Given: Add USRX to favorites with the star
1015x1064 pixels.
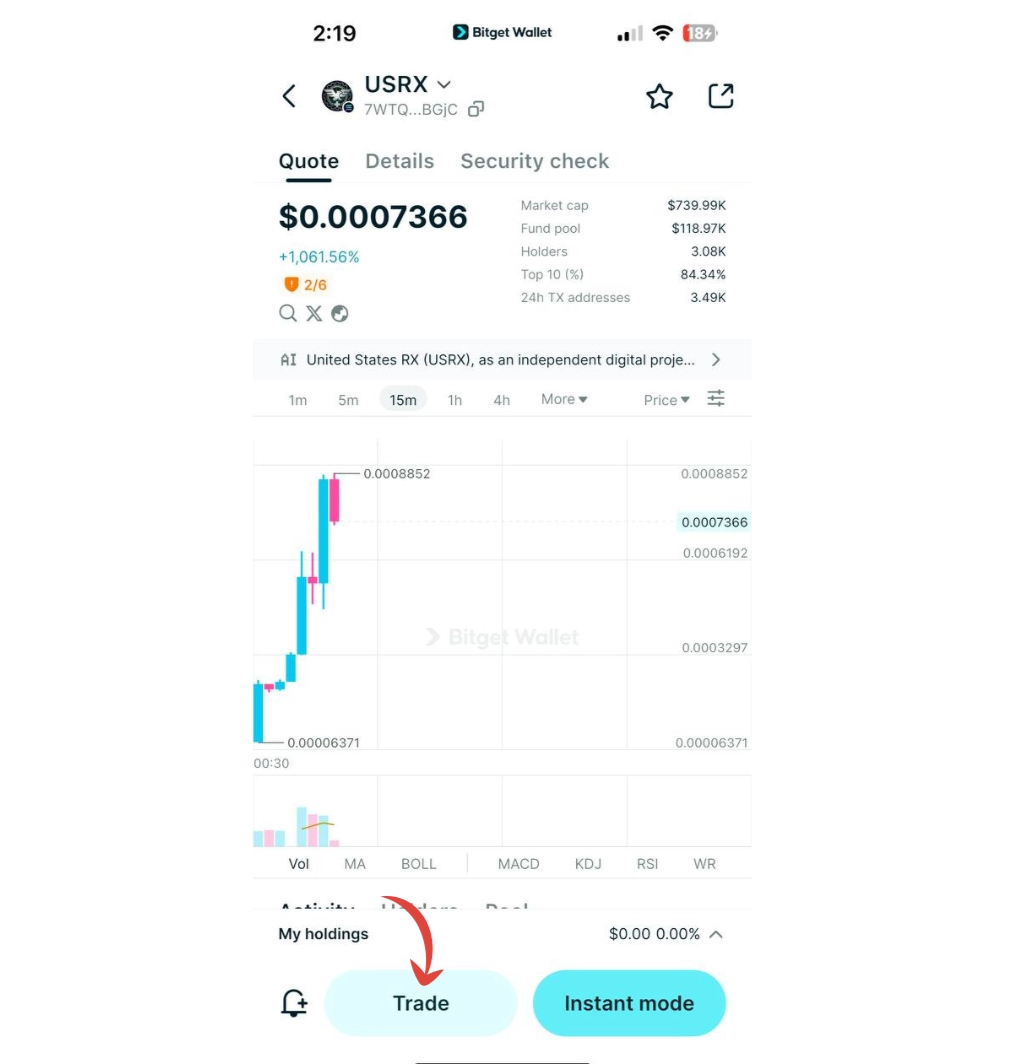Looking at the screenshot, I should pos(659,96).
